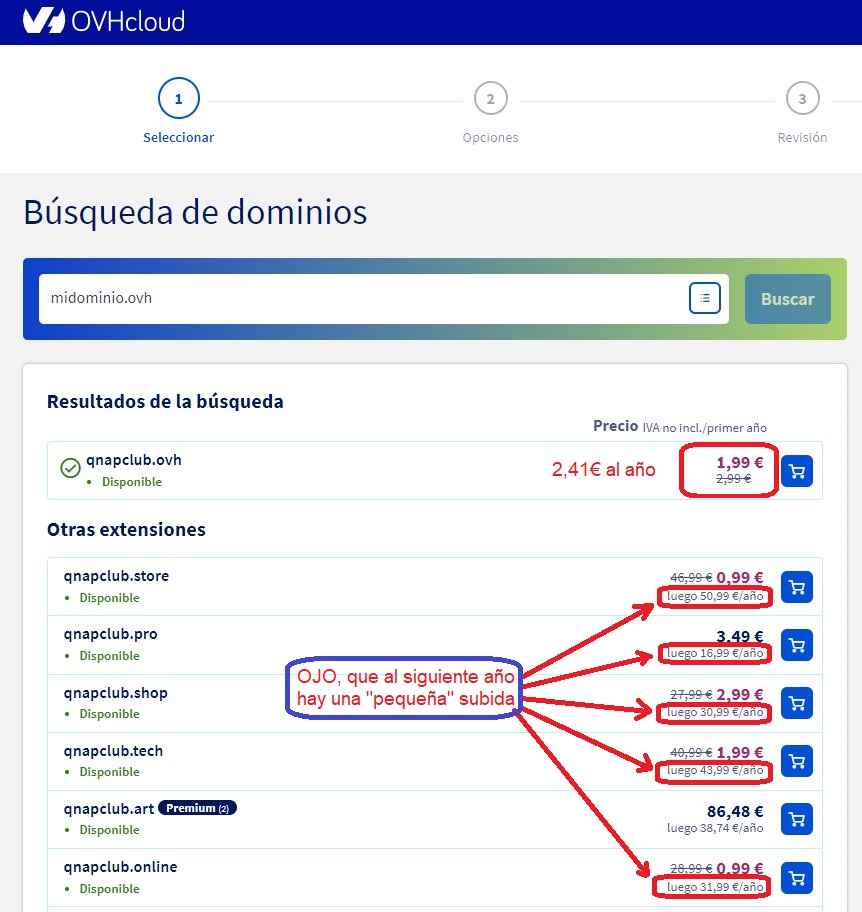Add qnapclub.ovh to the cart
Viewport: 862px width, 912px height.
click(797, 471)
